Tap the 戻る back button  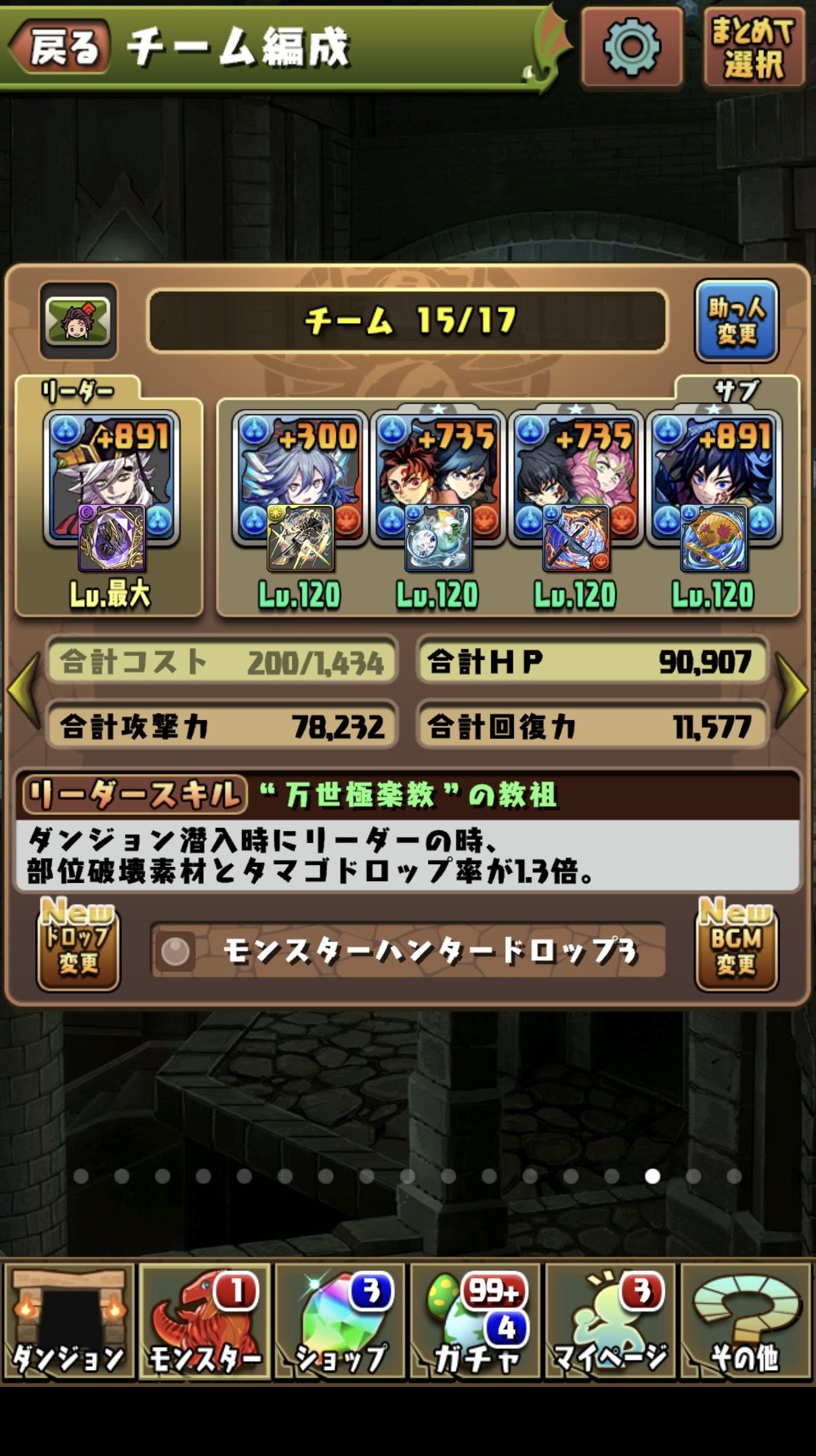point(61,47)
